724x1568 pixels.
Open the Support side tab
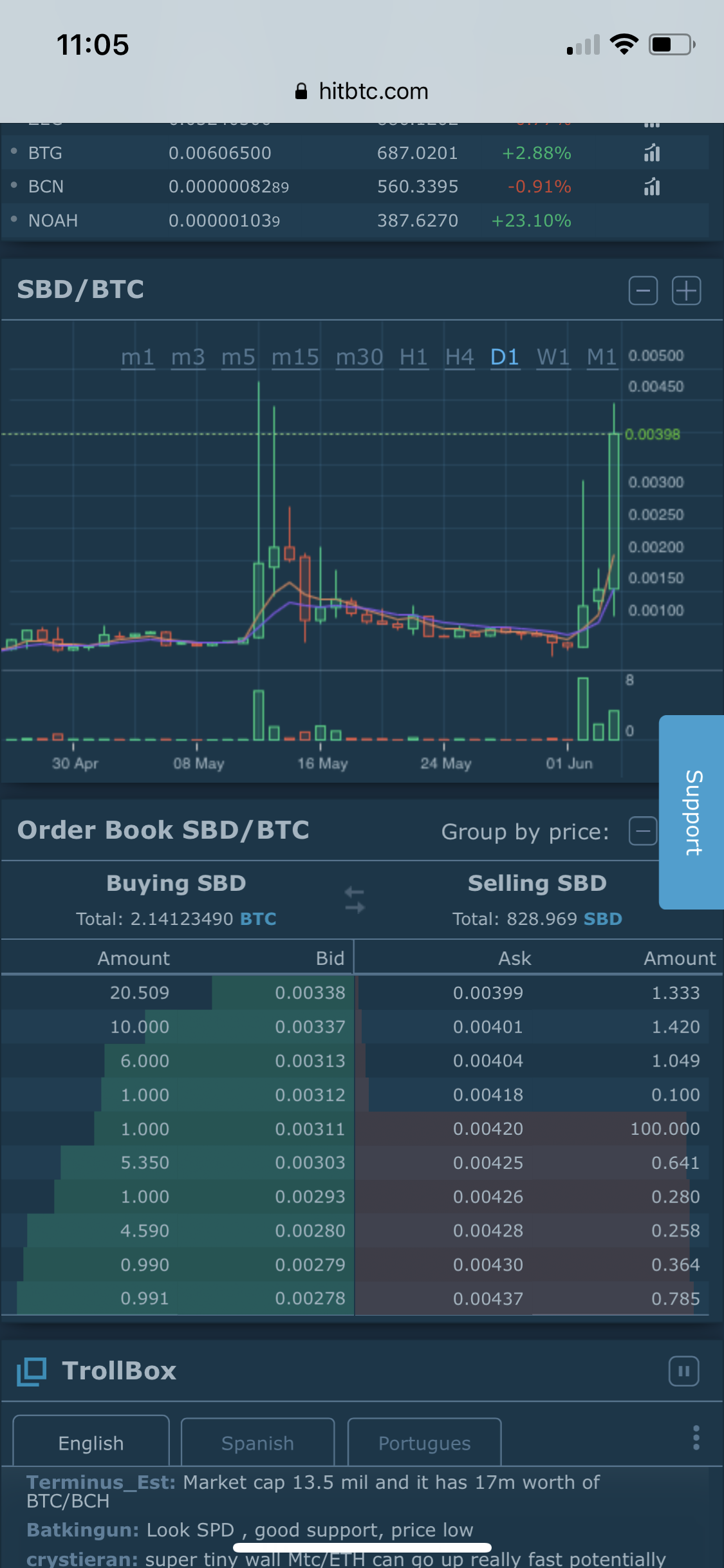pos(692,812)
